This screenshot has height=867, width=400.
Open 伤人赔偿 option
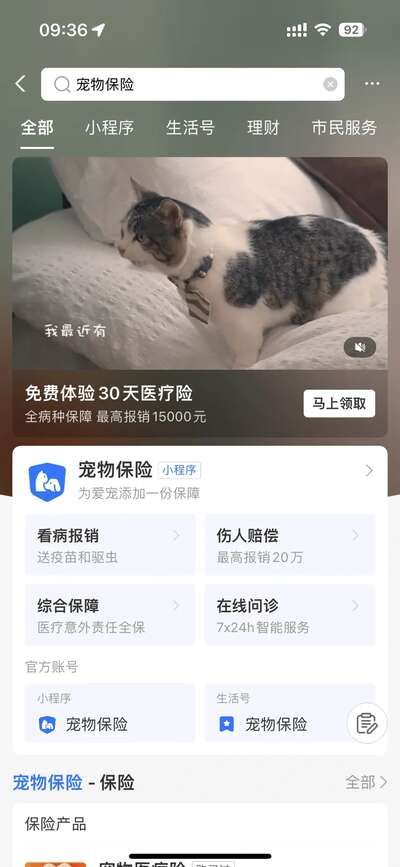coord(290,545)
